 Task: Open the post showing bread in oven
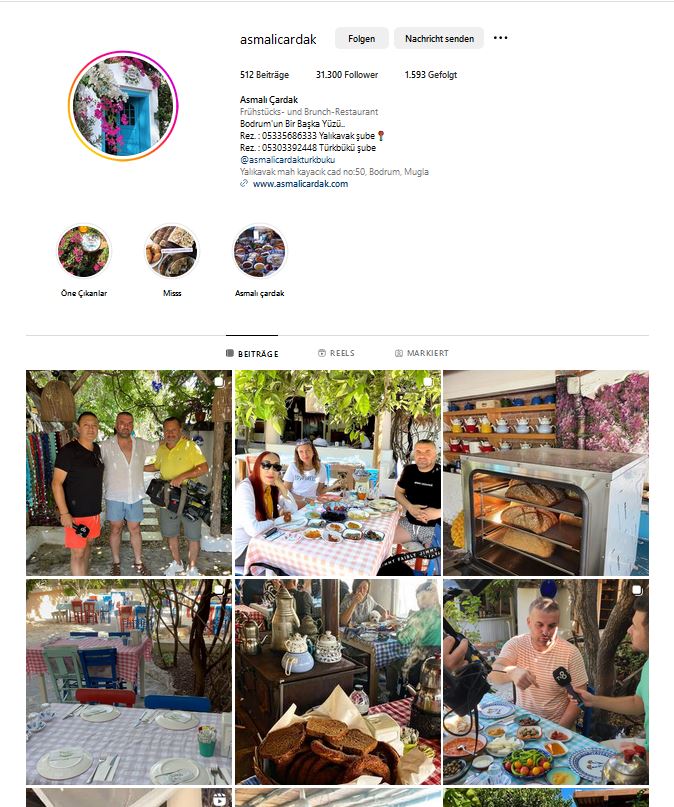[x=545, y=473]
